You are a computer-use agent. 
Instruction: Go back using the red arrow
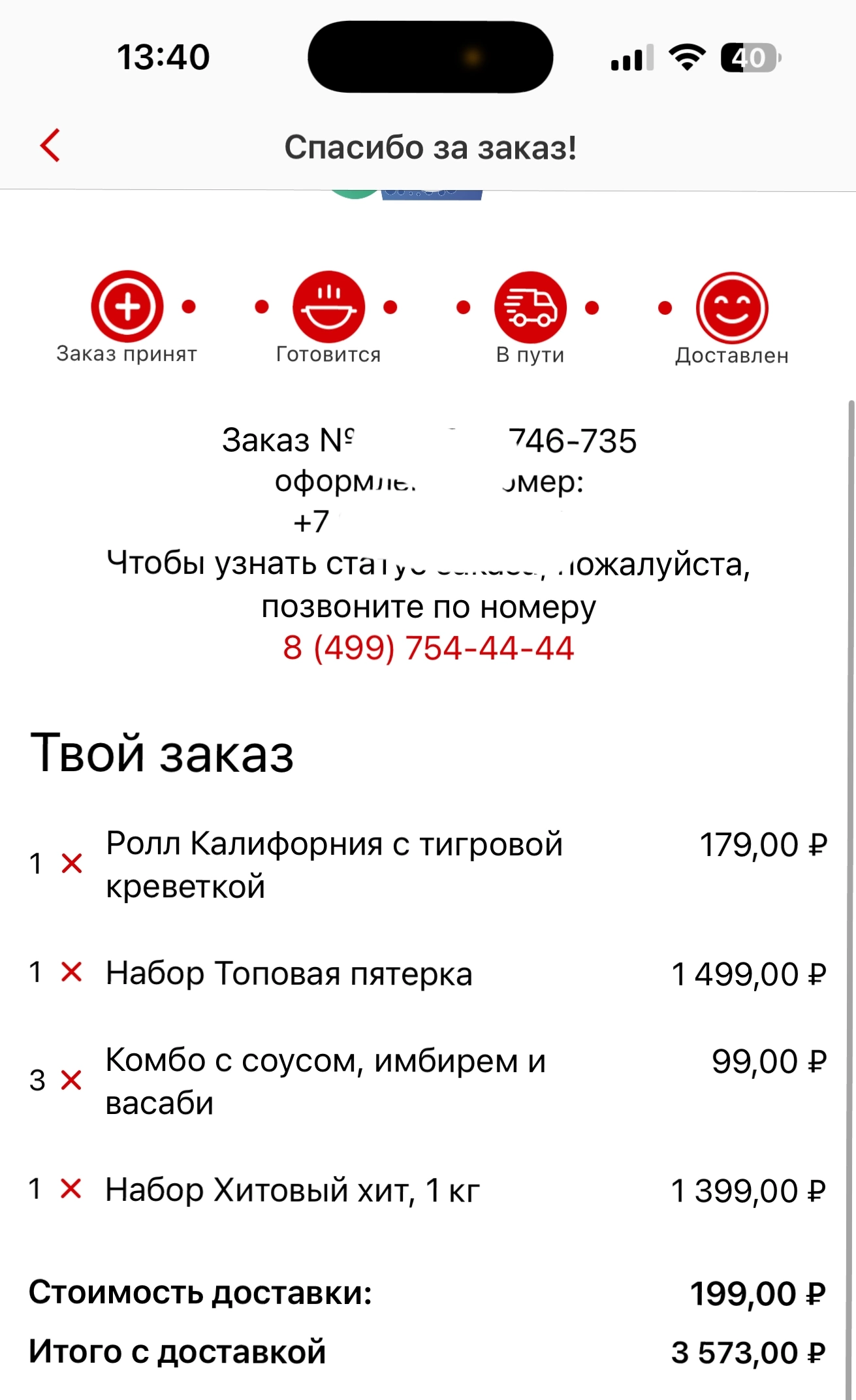[x=50, y=145]
